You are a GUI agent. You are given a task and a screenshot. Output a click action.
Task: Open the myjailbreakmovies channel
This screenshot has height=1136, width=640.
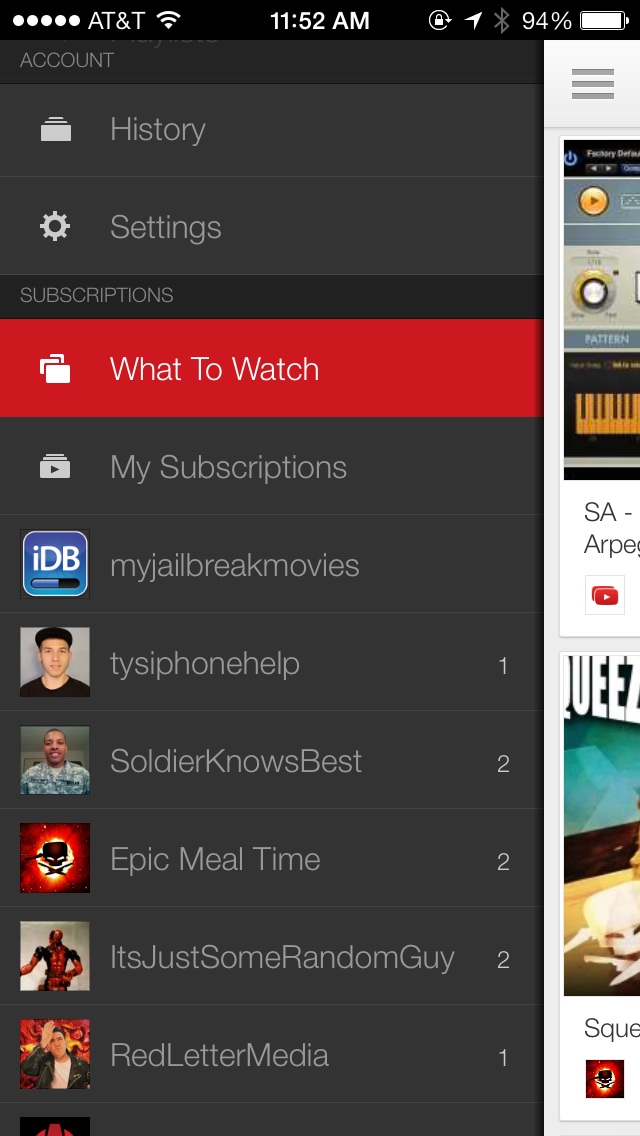(x=272, y=564)
